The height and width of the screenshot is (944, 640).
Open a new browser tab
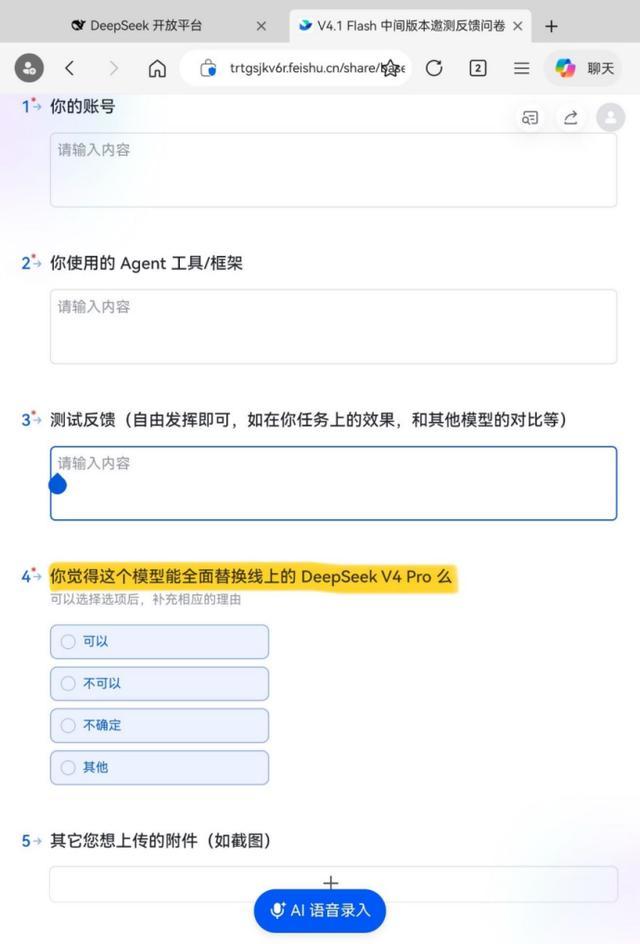[551, 26]
